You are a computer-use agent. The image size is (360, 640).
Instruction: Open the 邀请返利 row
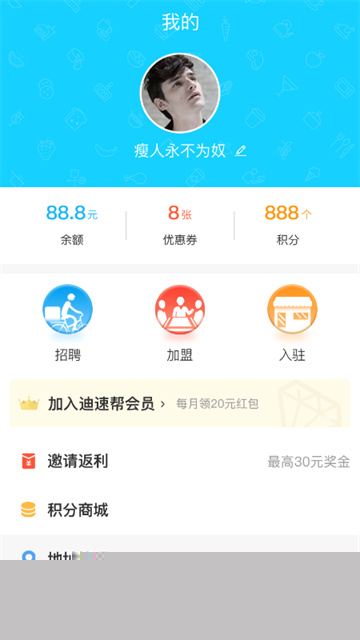coord(180,462)
